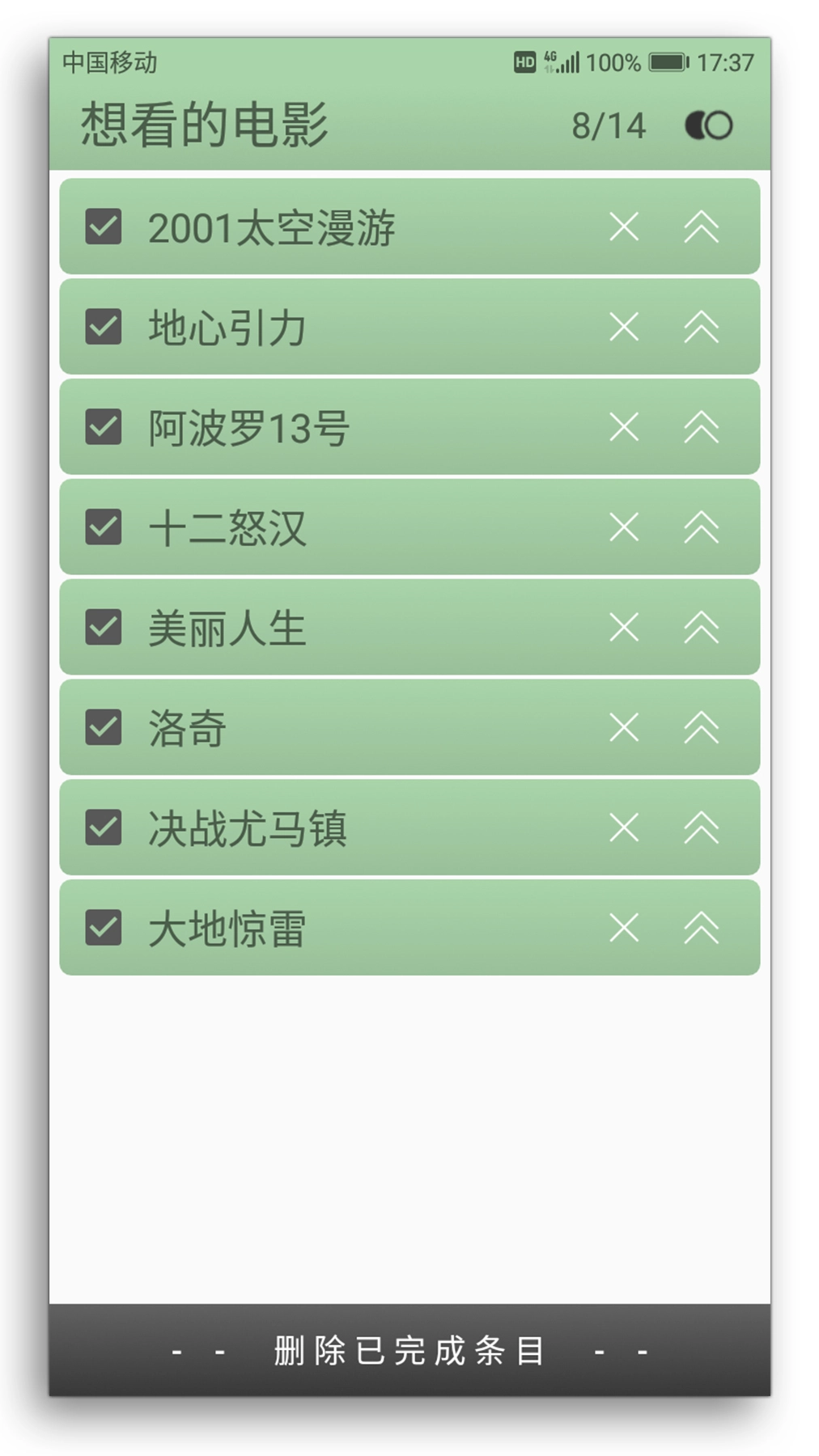Uncheck the "十二怒汉" checkbox
Screen dimensions: 819x1456
point(104,527)
